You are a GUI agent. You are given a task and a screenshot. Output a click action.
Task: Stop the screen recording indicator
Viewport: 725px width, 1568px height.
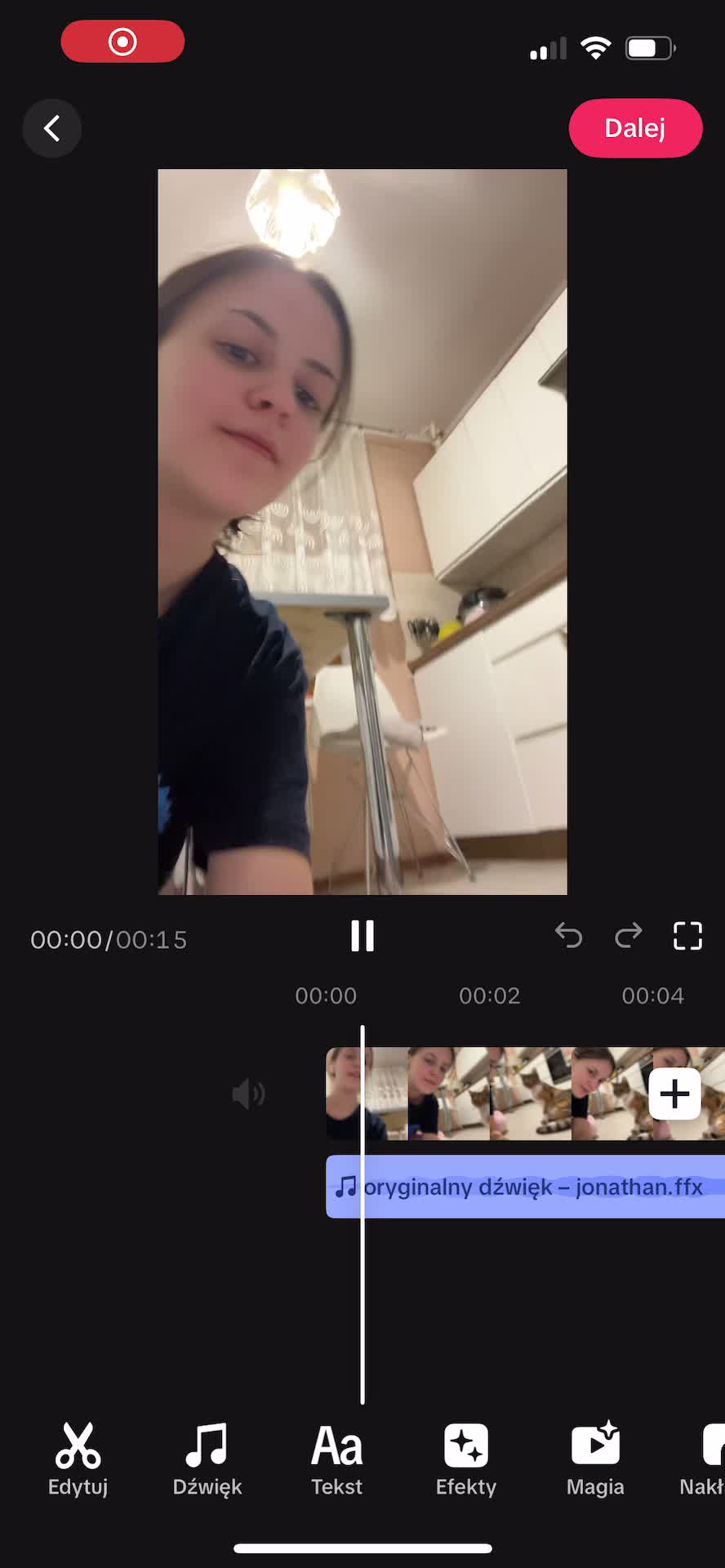click(x=122, y=42)
